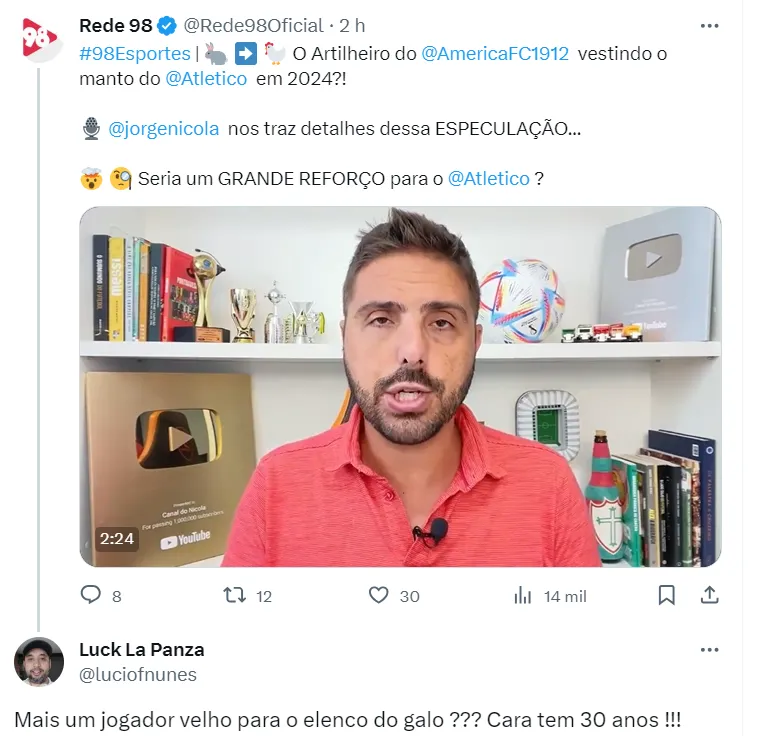Like Rede 98's post
Screen dimensions: 771x736
point(393,595)
